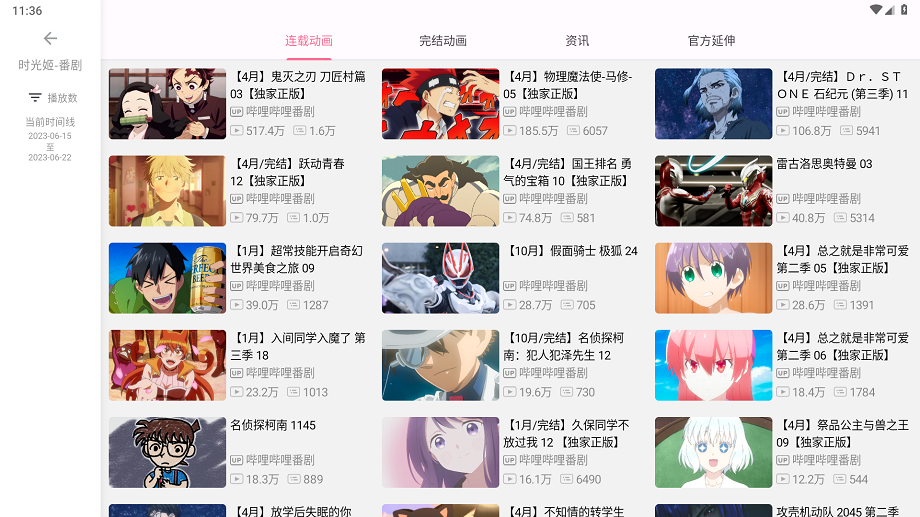
Task: Open 物理魔法使-马修- 05 video
Action: point(440,104)
